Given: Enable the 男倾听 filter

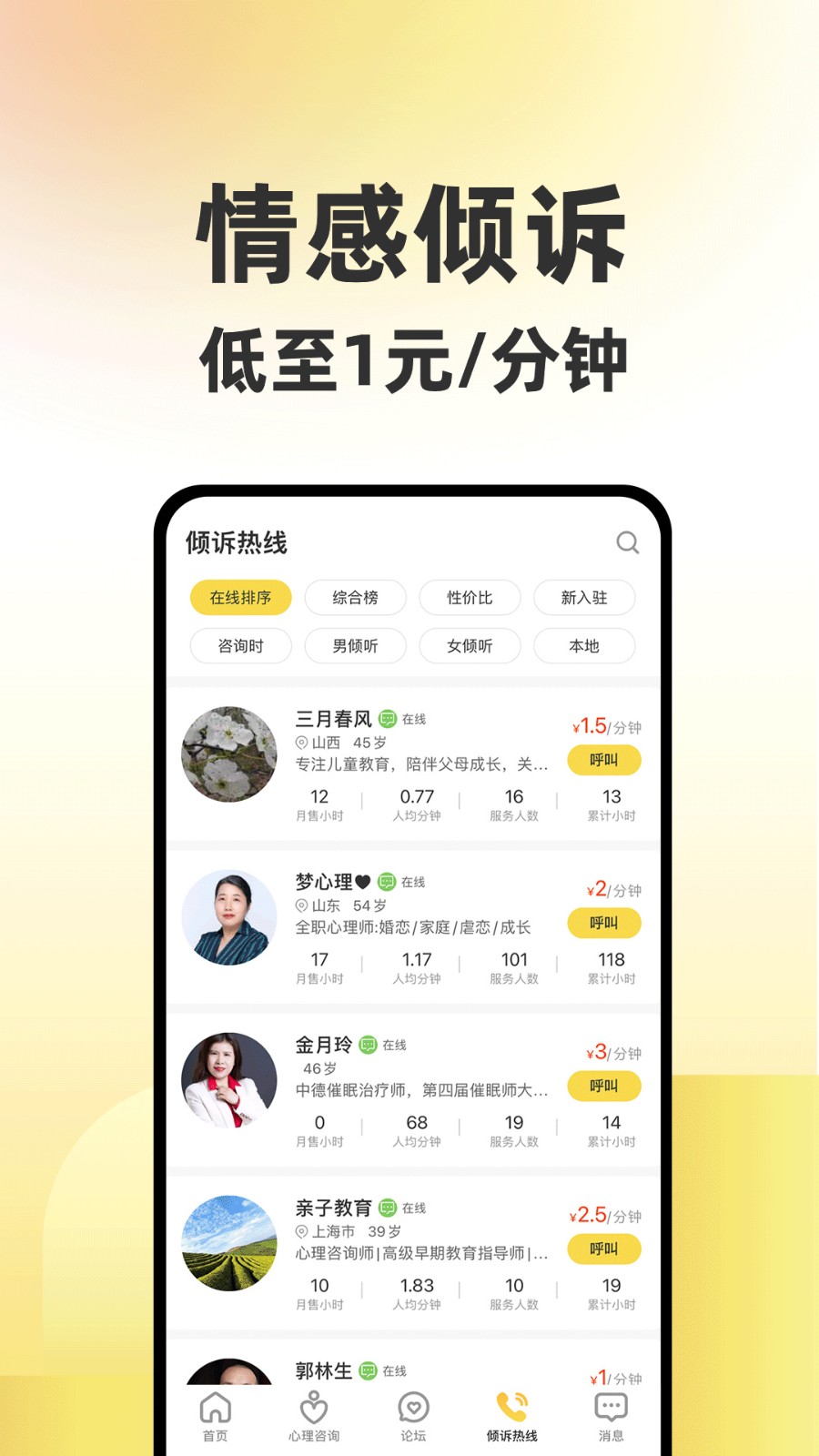Looking at the screenshot, I should pos(355,646).
